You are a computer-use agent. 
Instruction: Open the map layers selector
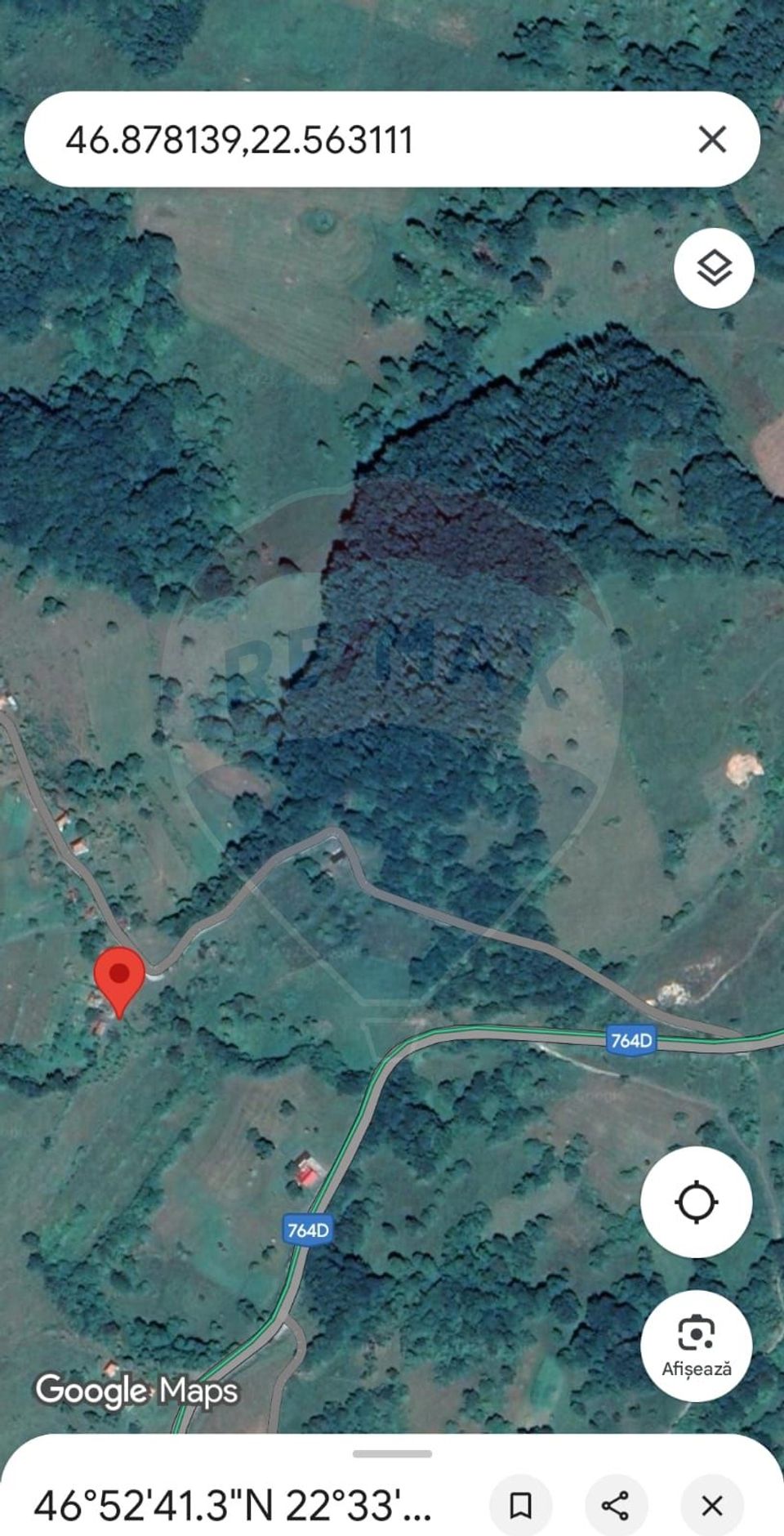[x=714, y=268]
